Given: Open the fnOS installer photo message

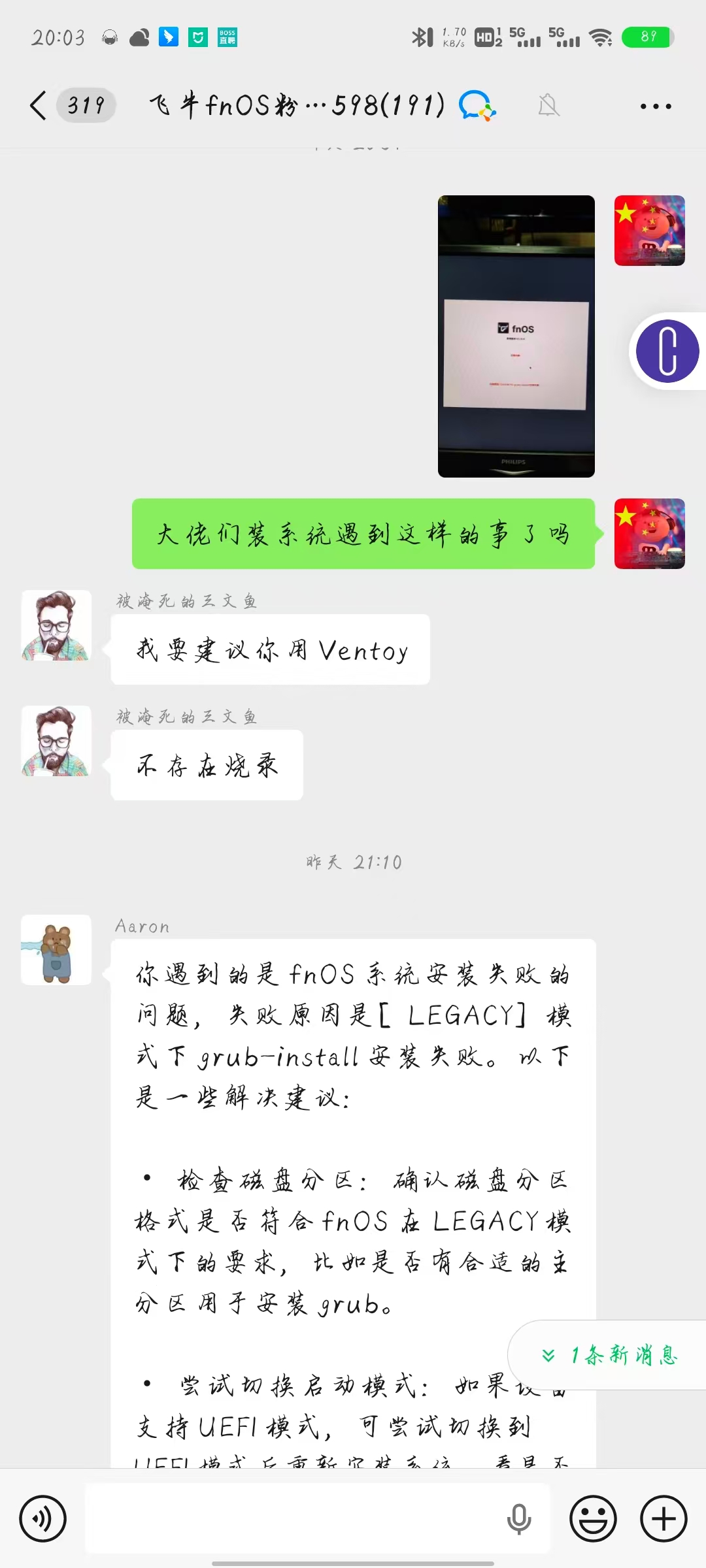Looking at the screenshot, I should click(x=516, y=336).
